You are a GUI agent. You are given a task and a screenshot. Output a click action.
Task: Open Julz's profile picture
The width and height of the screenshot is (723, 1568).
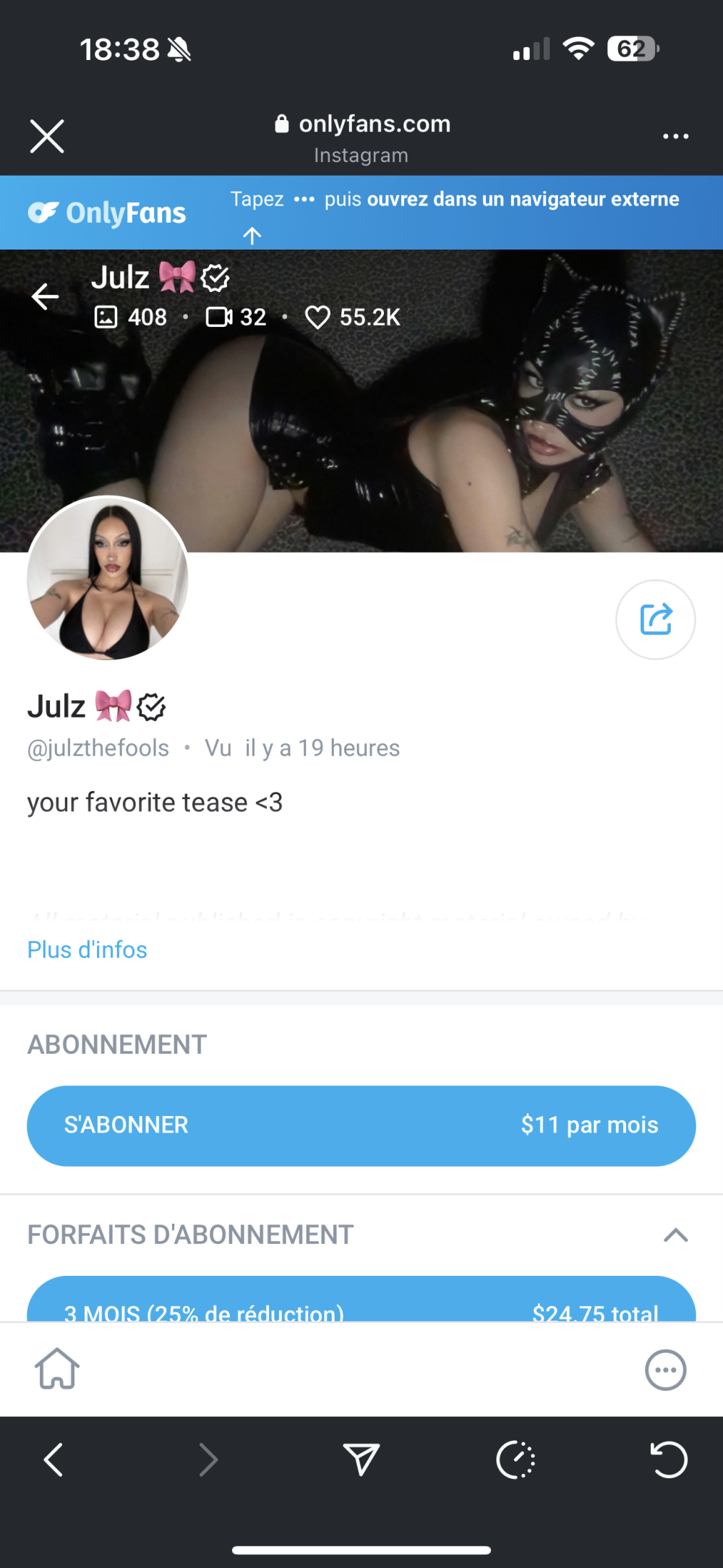pyautogui.click(x=108, y=578)
